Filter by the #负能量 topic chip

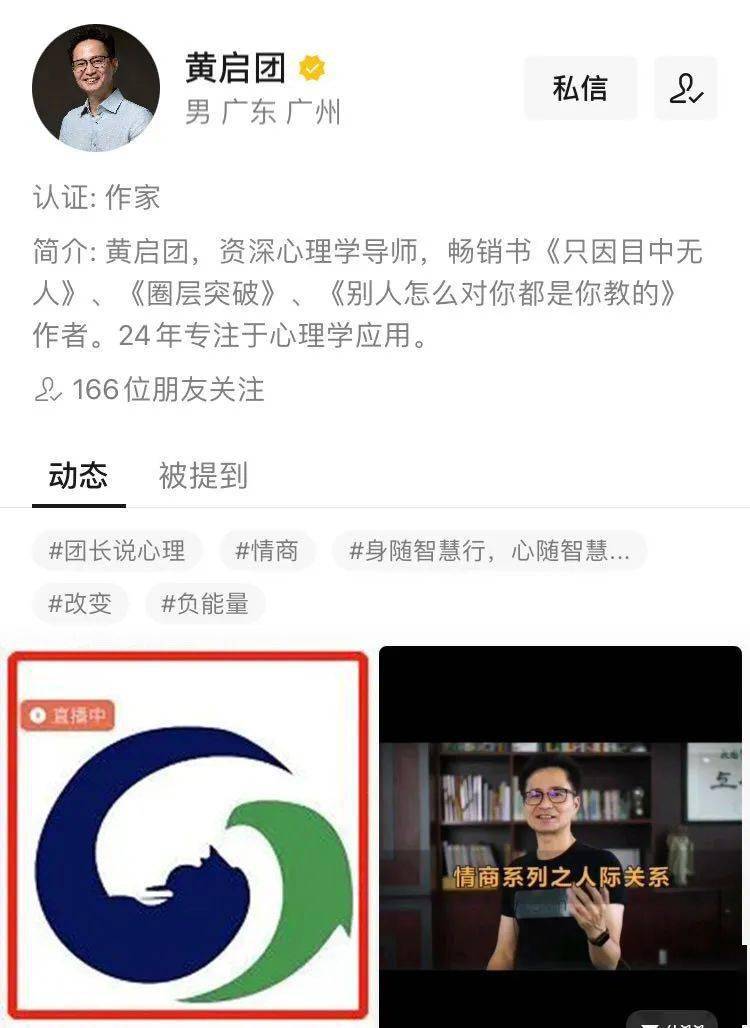click(x=205, y=603)
